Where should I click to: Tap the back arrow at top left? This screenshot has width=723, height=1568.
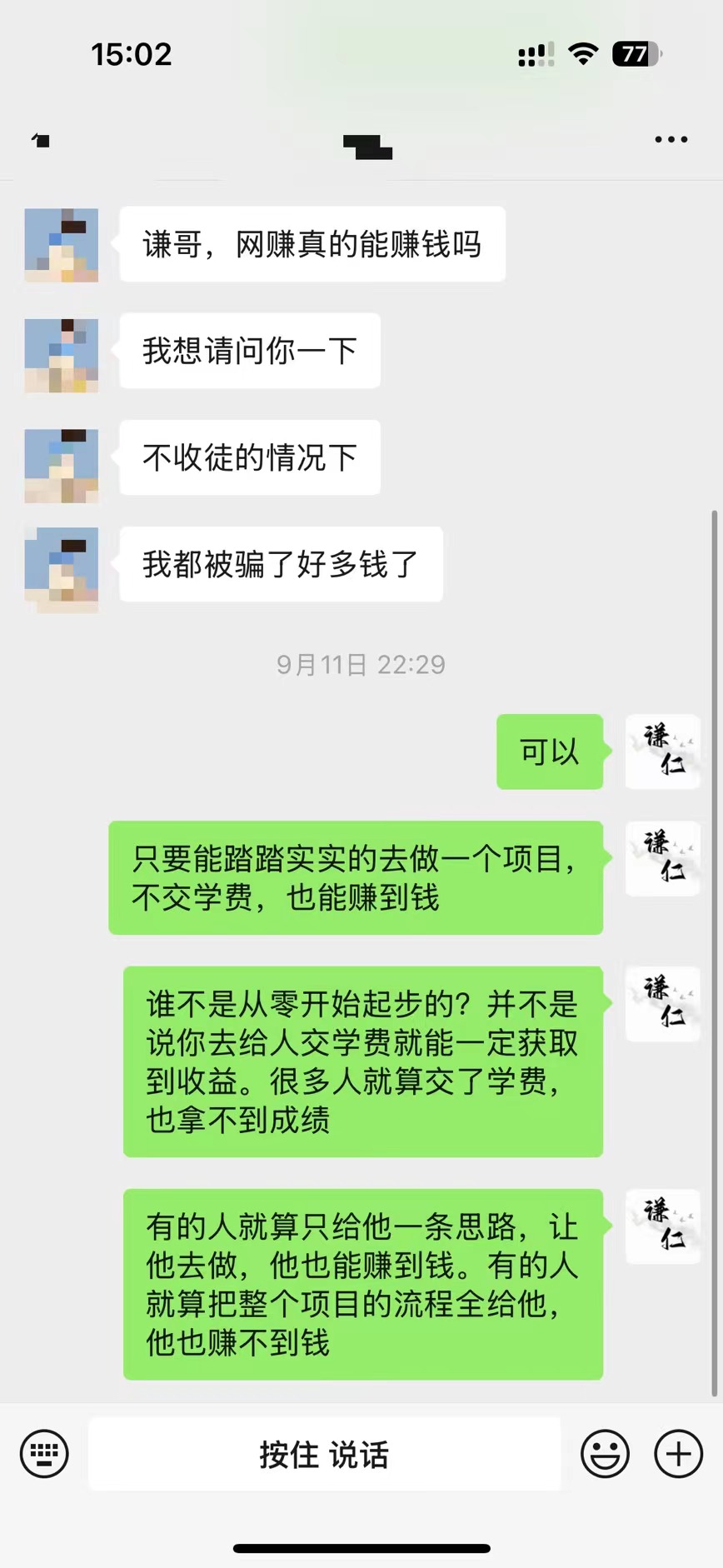coord(39,139)
